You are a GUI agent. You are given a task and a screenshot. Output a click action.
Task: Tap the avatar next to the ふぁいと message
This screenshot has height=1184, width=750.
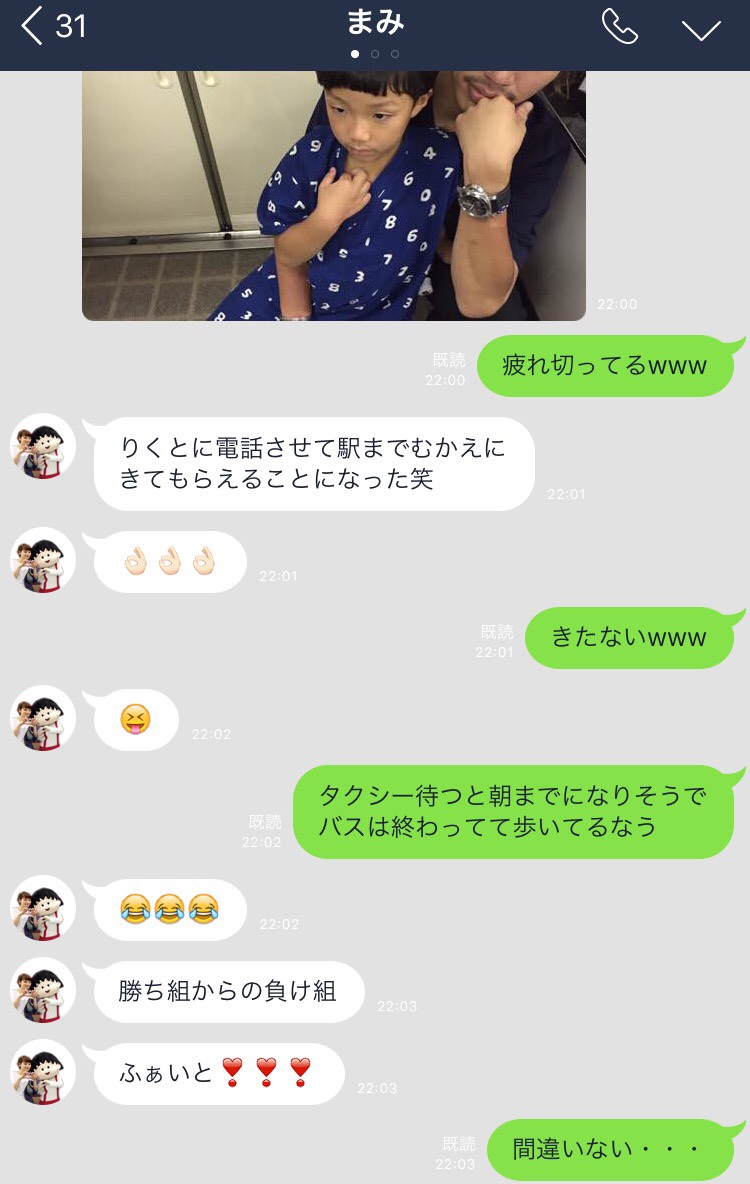(x=43, y=1072)
